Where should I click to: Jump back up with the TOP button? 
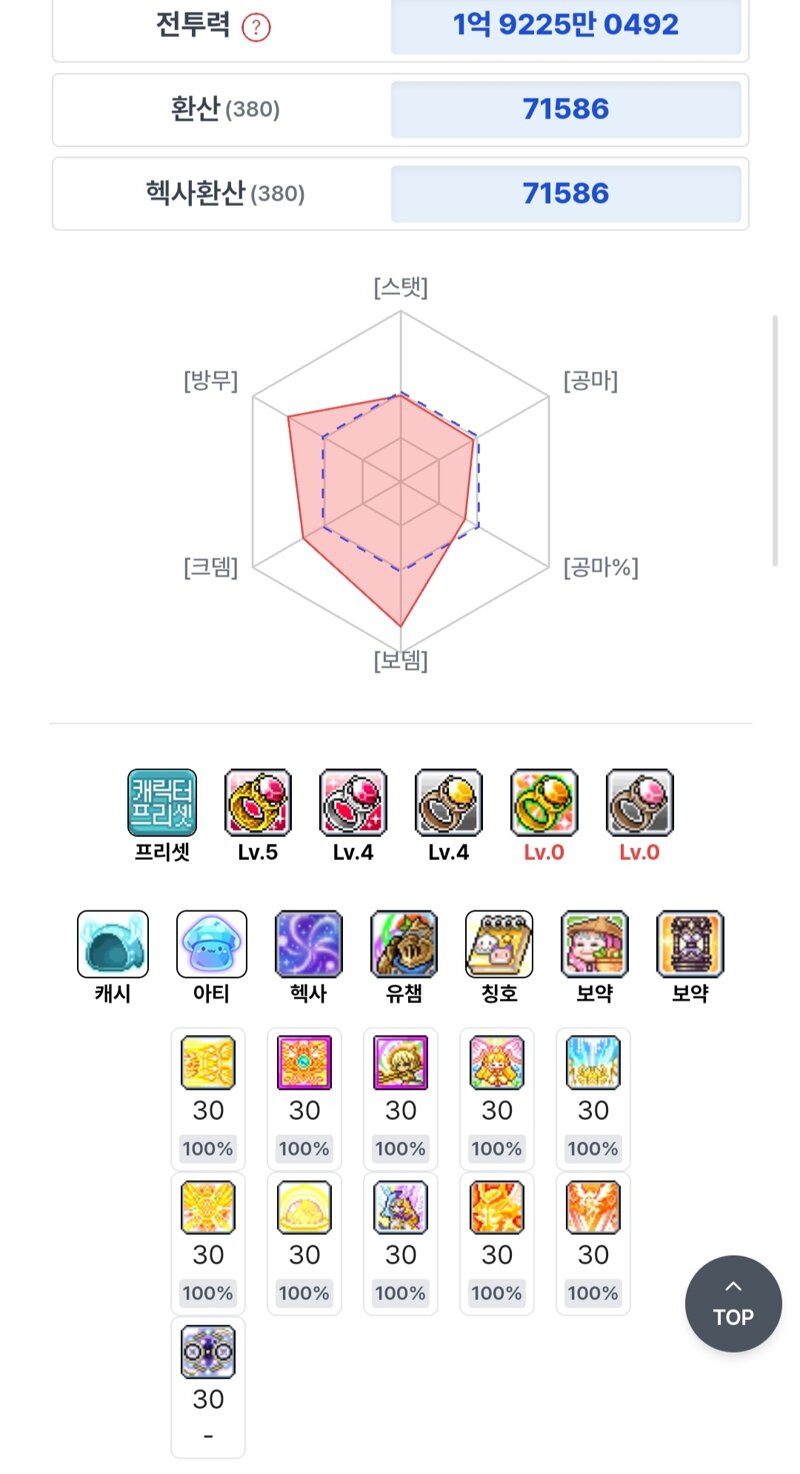[x=733, y=1304]
